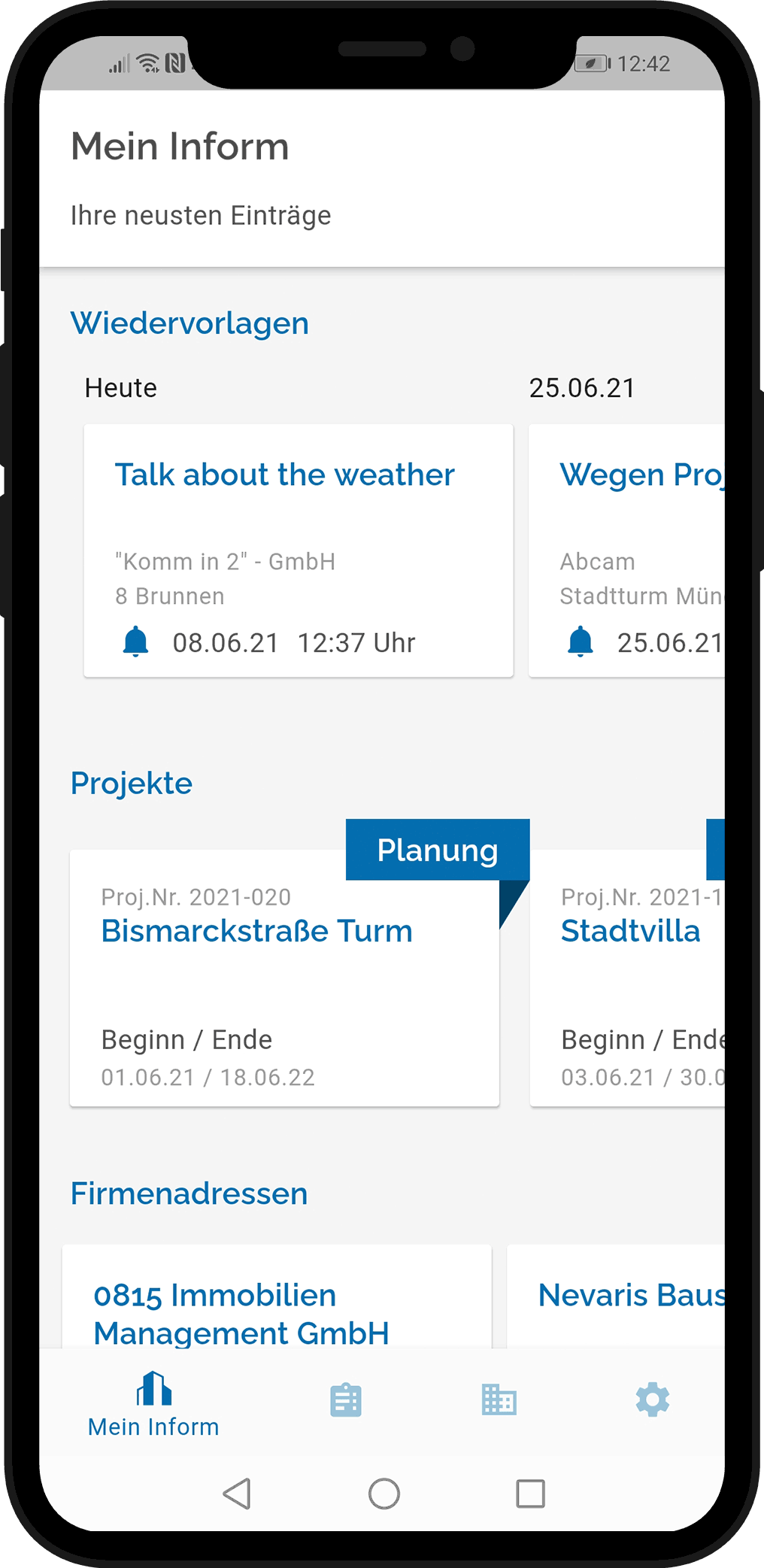Switch to the company building tab
The width and height of the screenshot is (764, 1568).
tap(499, 1400)
